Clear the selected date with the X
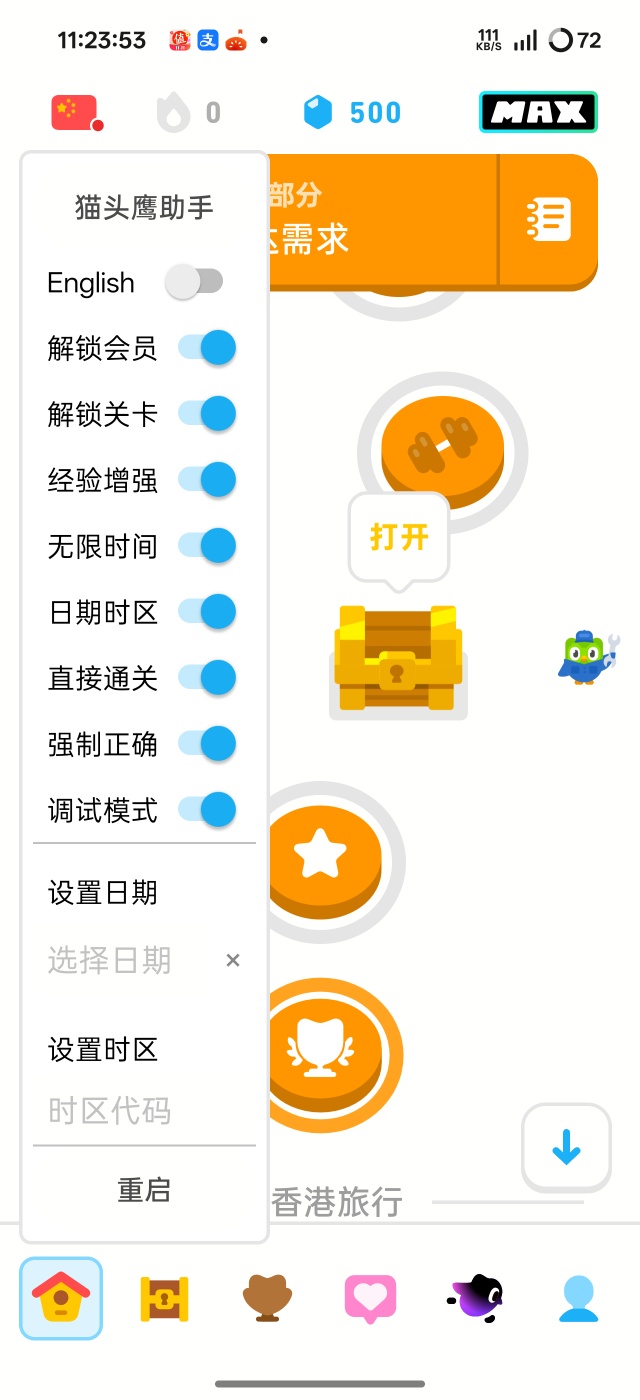The image size is (640, 1400). [233, 961]
